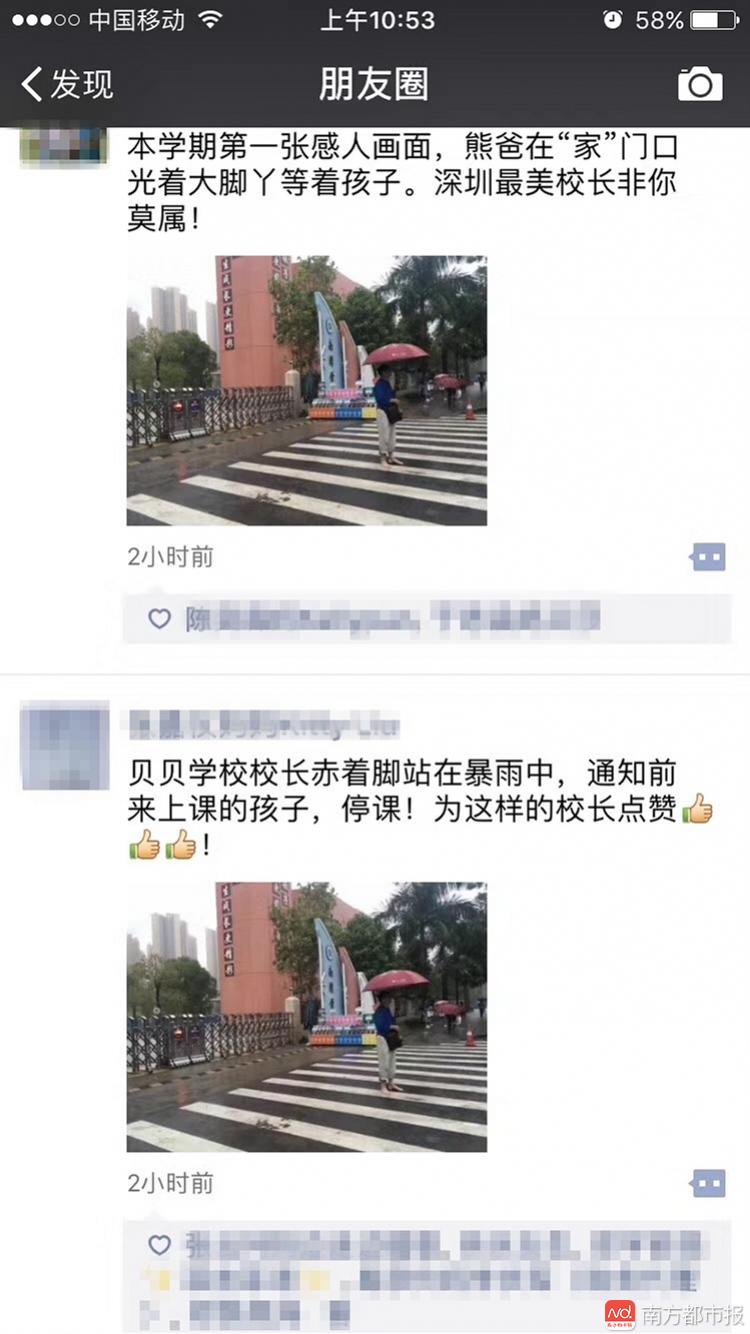The height and width of the screenshot is (1334, 750).
Task: Go back to 发现
Action: (x=66, y=84)
